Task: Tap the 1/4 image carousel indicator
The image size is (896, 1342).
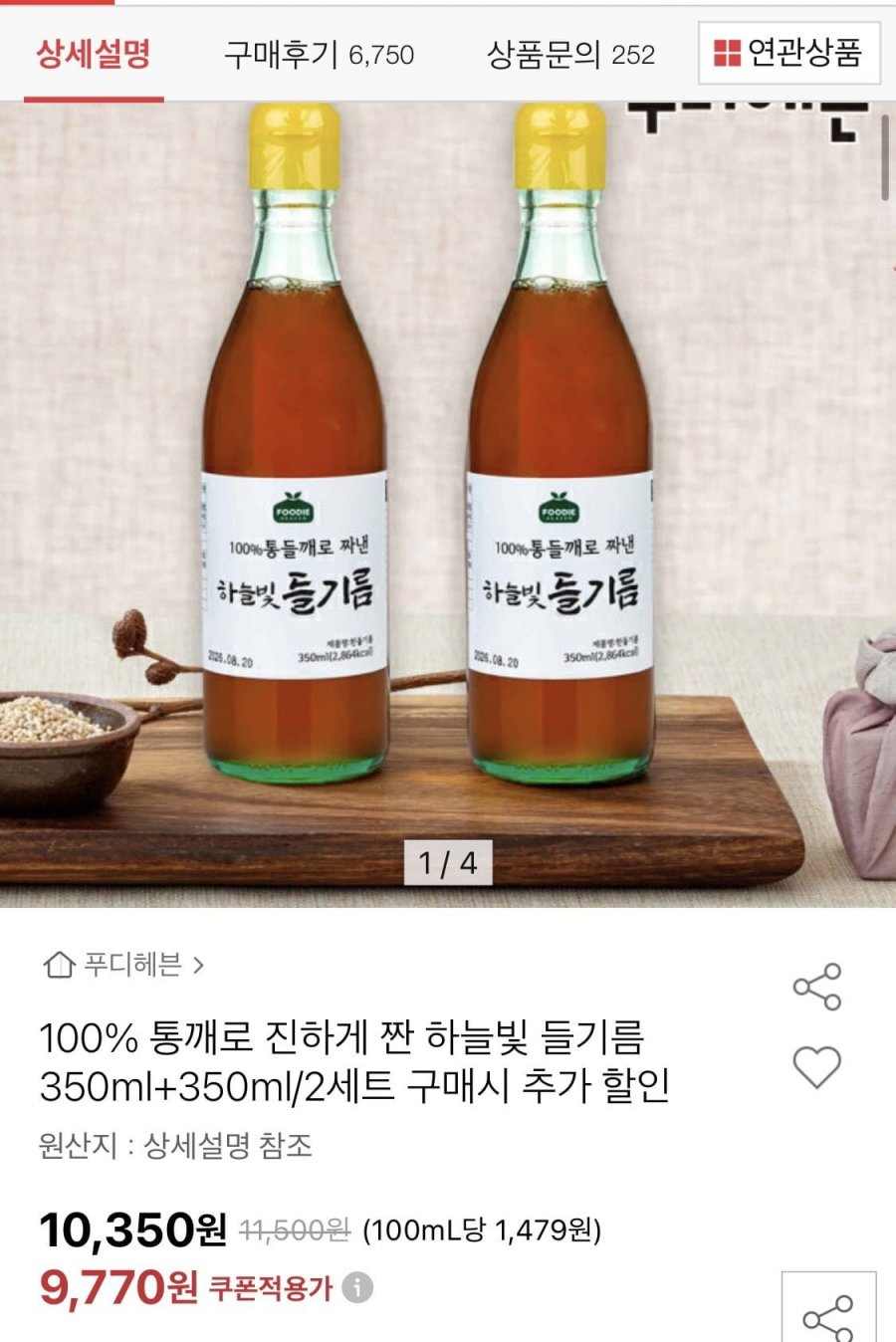Action: pos(448,864)
